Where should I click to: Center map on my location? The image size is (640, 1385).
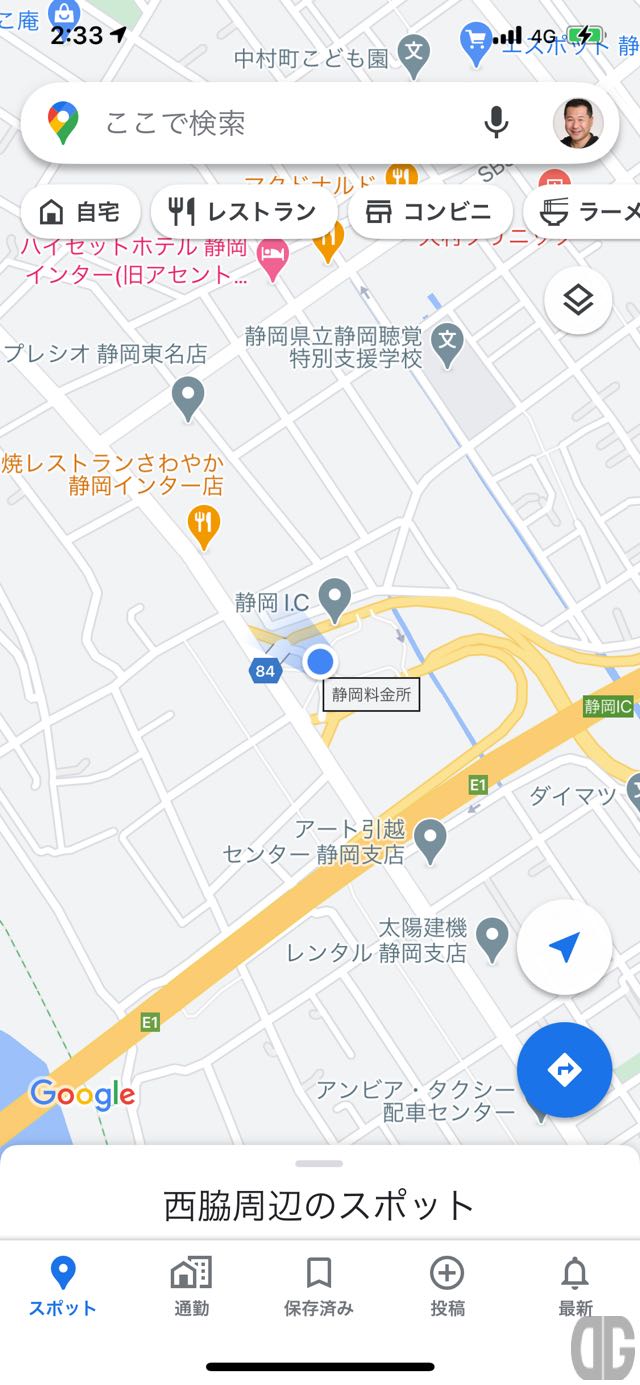(564, 948)
